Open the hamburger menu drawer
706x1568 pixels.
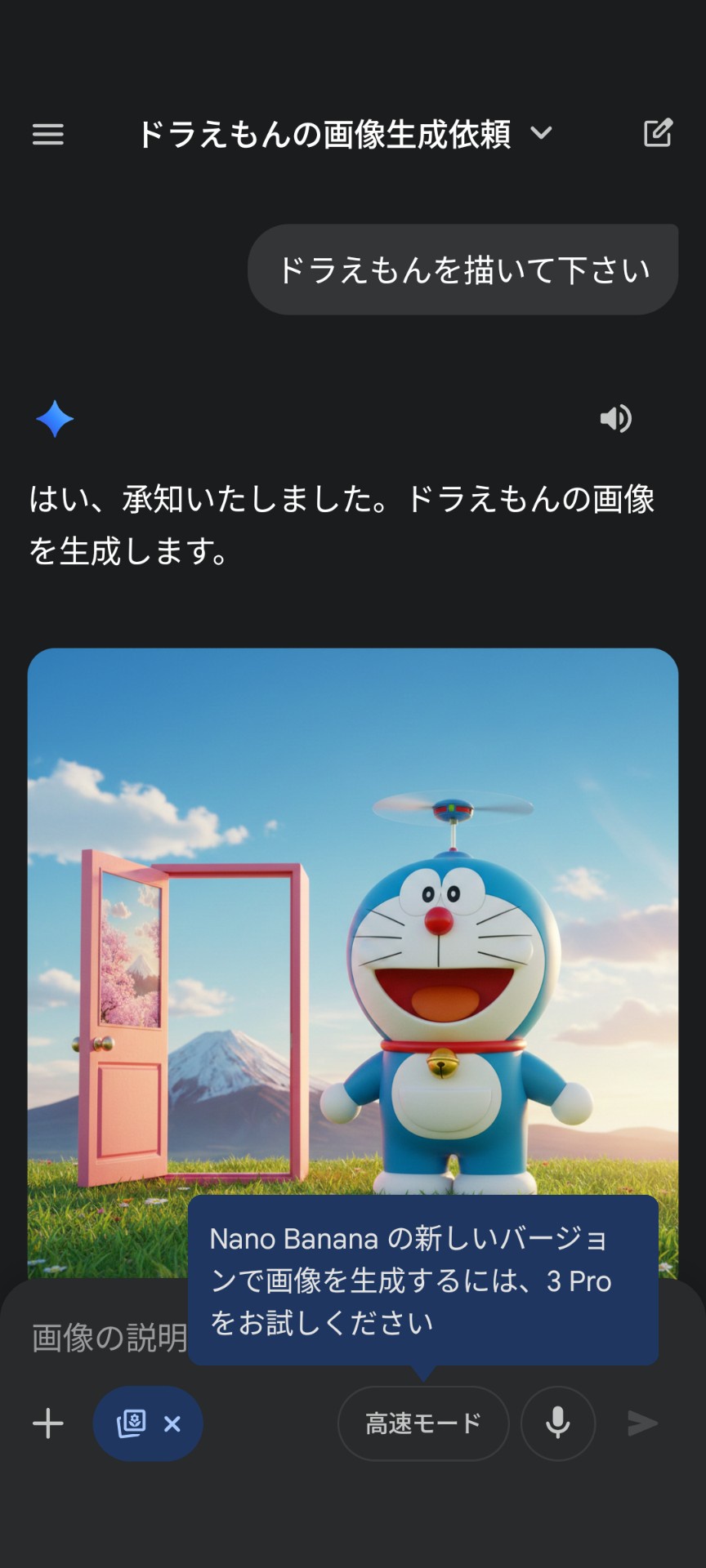(47, 134)
